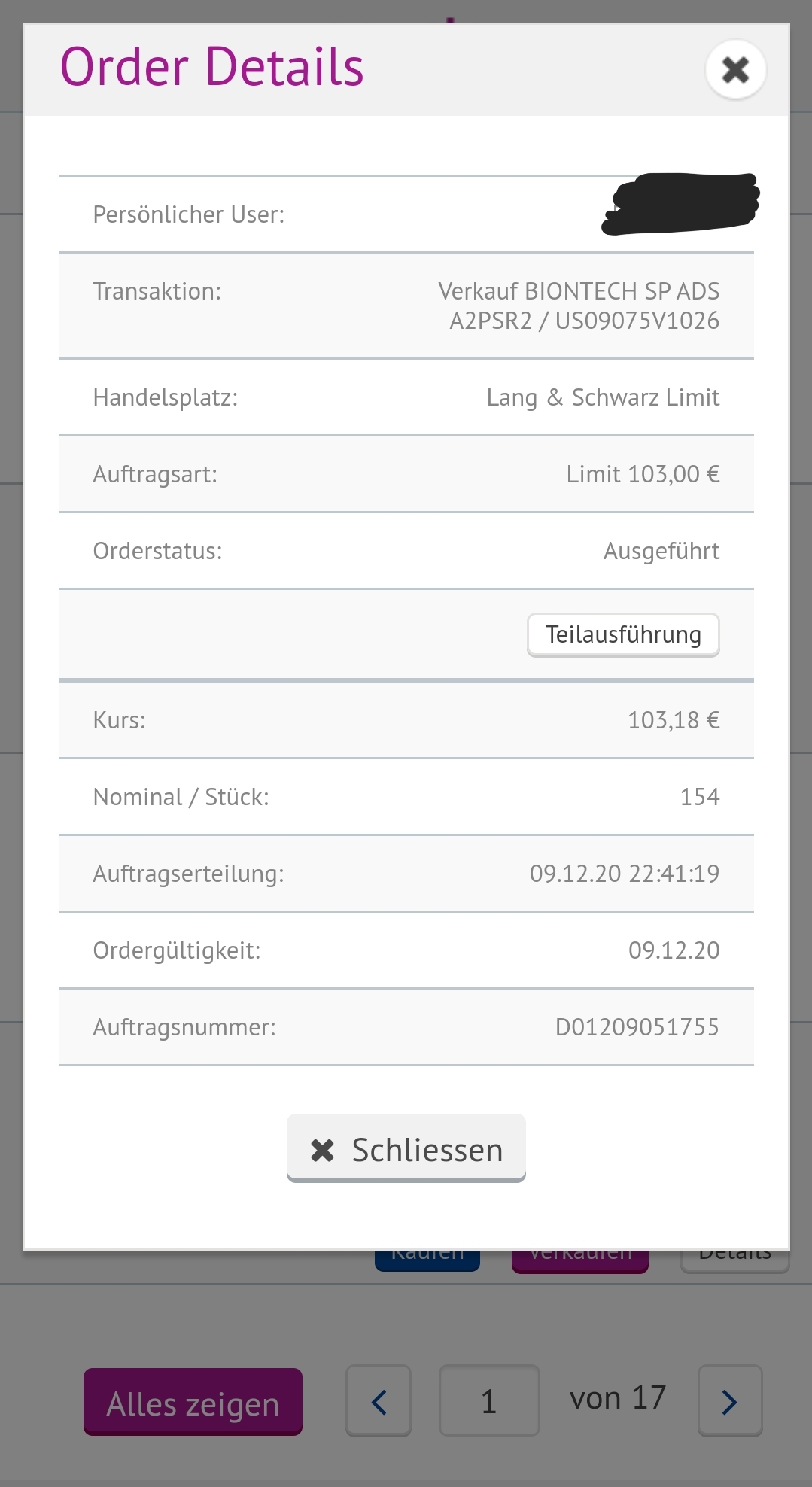Advance to next page with right arrow
The height and width of the screenshot is (1487, 812).
point(728,1400)
